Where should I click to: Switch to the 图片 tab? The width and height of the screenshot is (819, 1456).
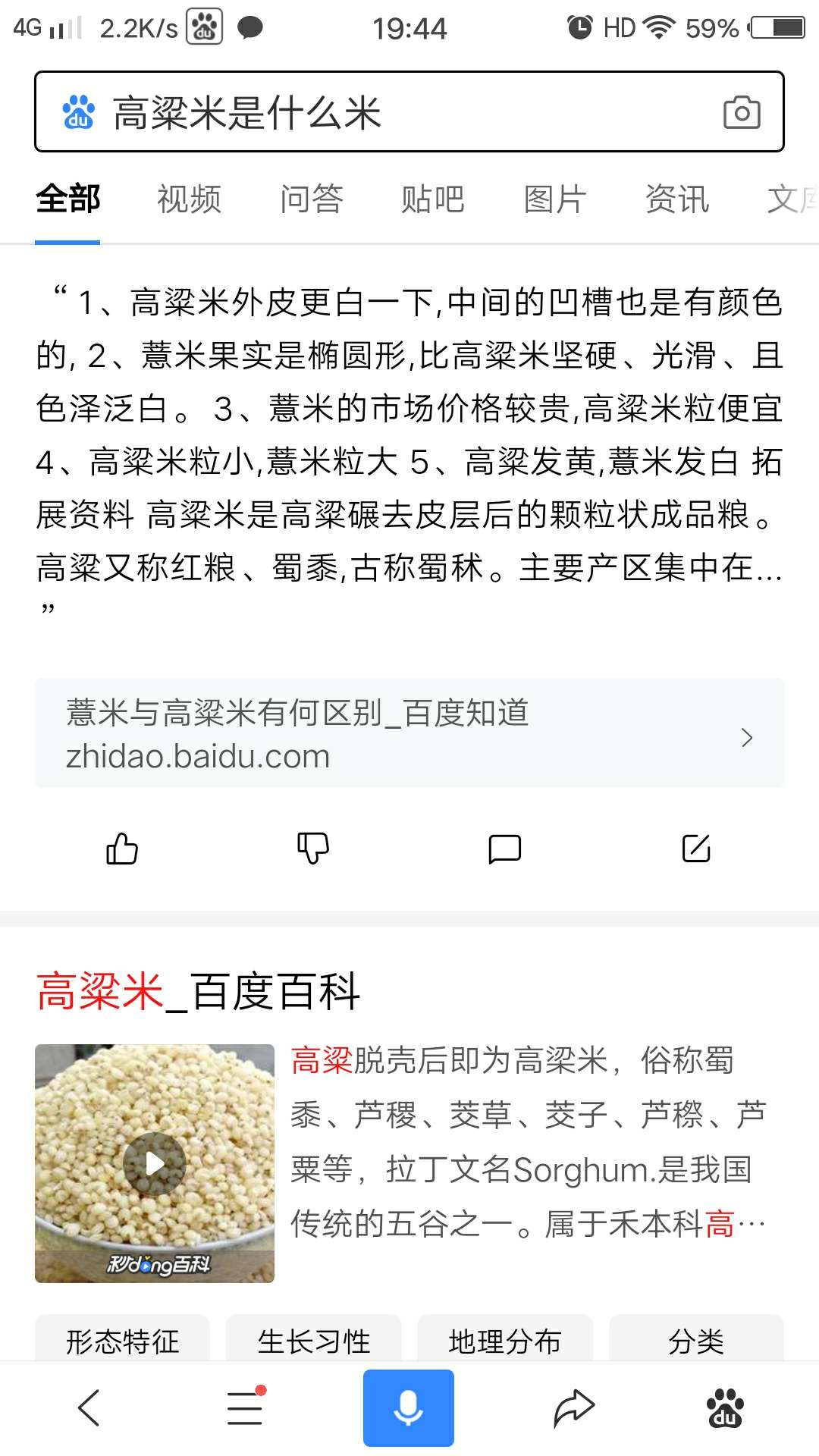pos(555,199)
